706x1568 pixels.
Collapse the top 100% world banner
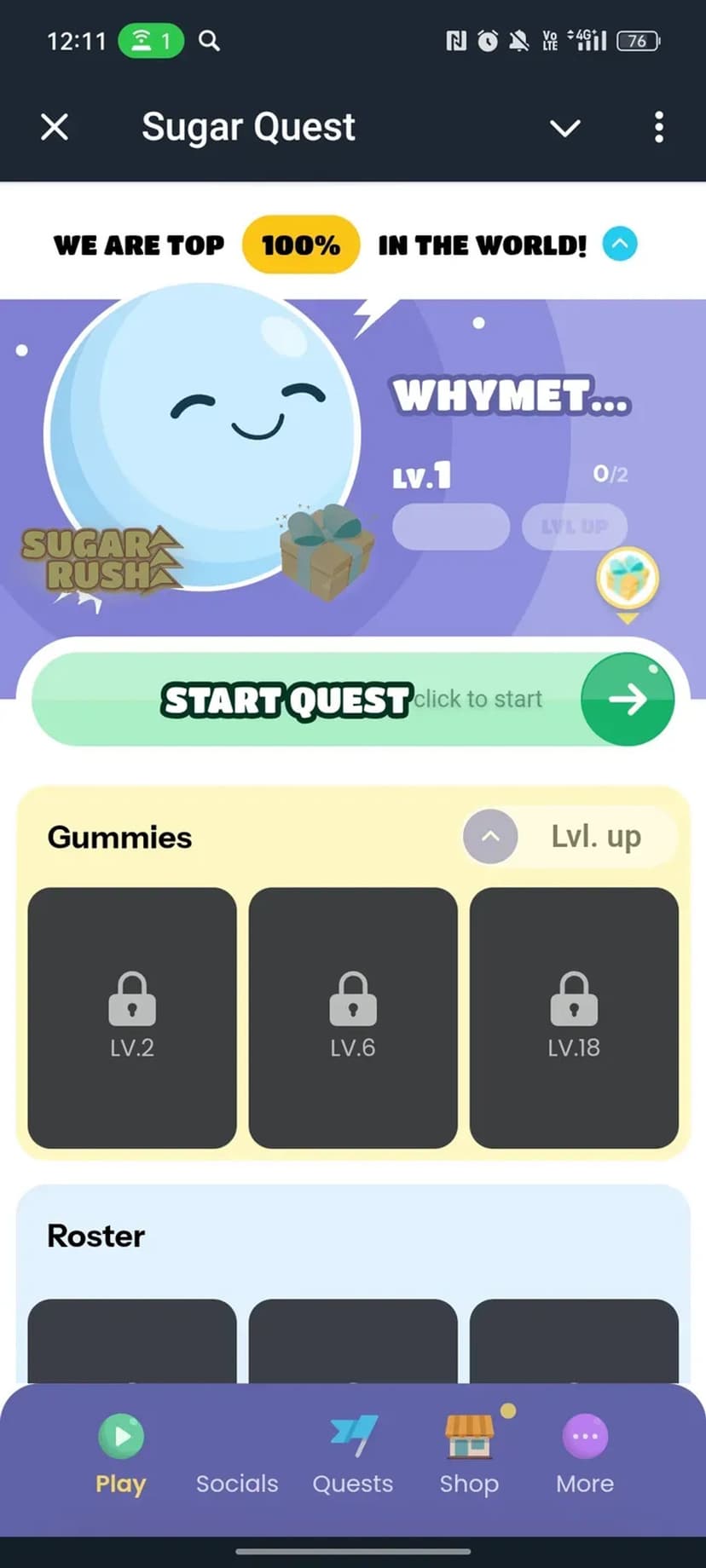point(620,245)
